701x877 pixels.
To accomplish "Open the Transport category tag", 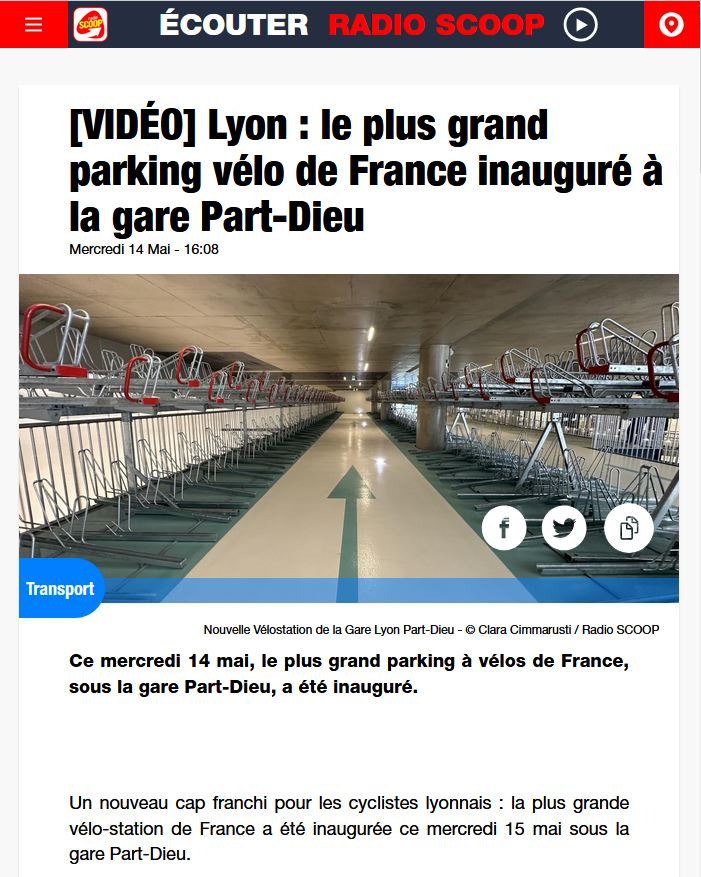I will point(60,589).
